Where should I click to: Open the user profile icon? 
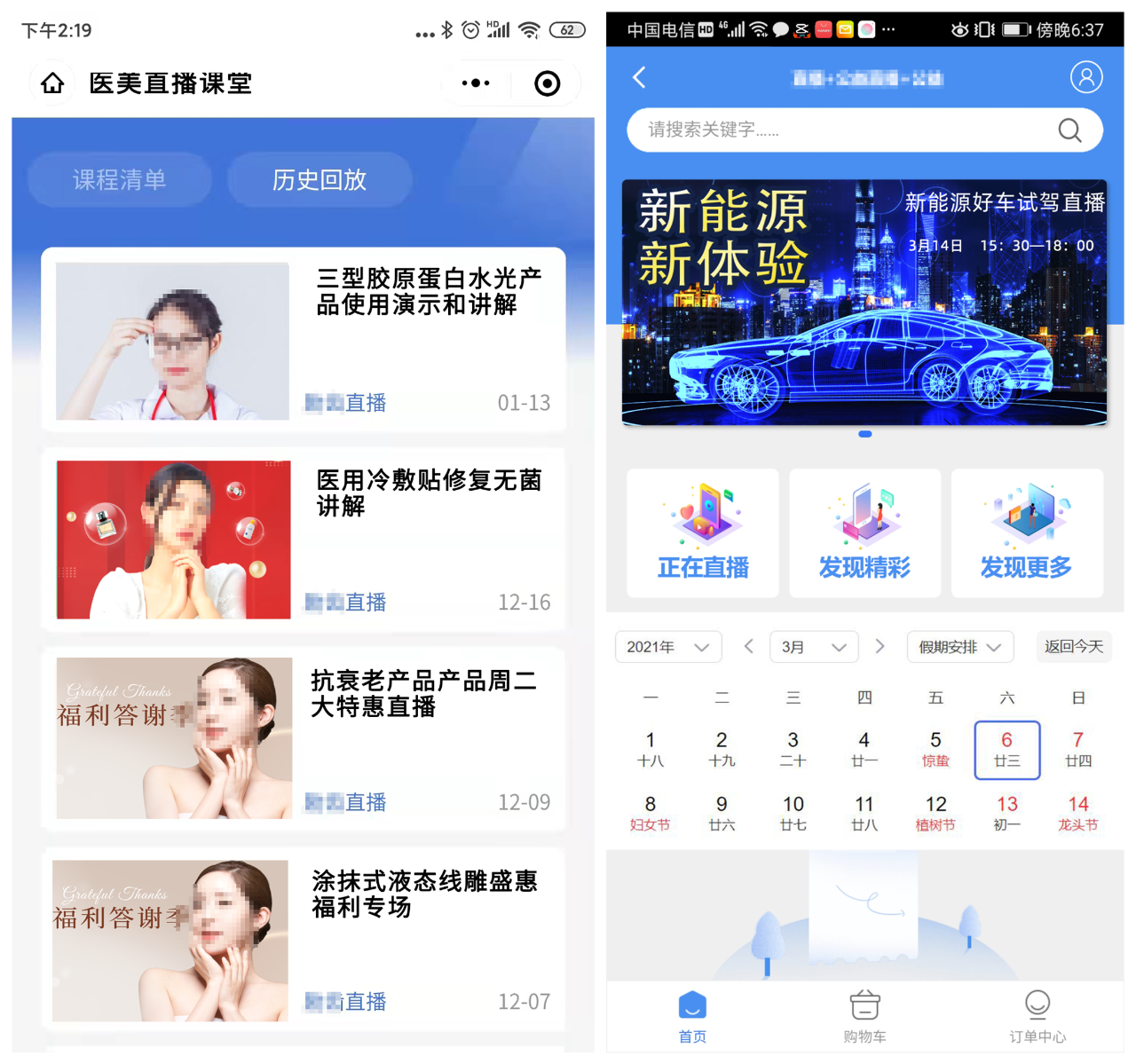click(1085, 77)
